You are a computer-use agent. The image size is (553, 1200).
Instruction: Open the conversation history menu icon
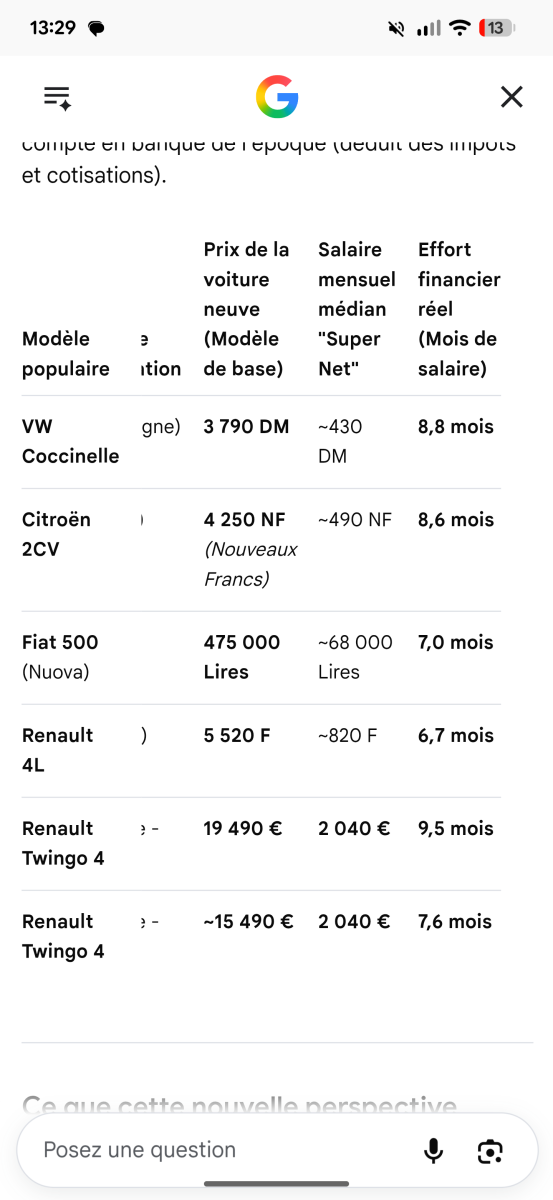[57, 97]
